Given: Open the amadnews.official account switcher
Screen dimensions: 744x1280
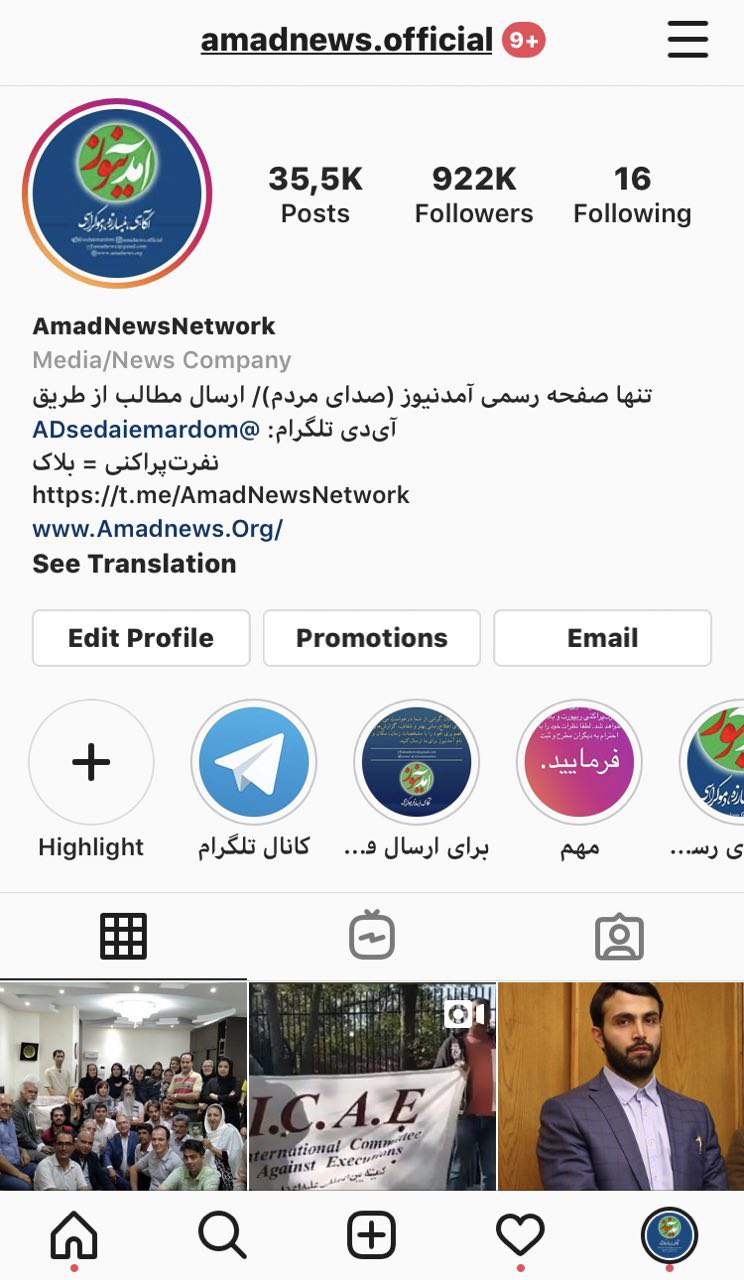Looking at the screenshot, I should (x=346, y=40).
